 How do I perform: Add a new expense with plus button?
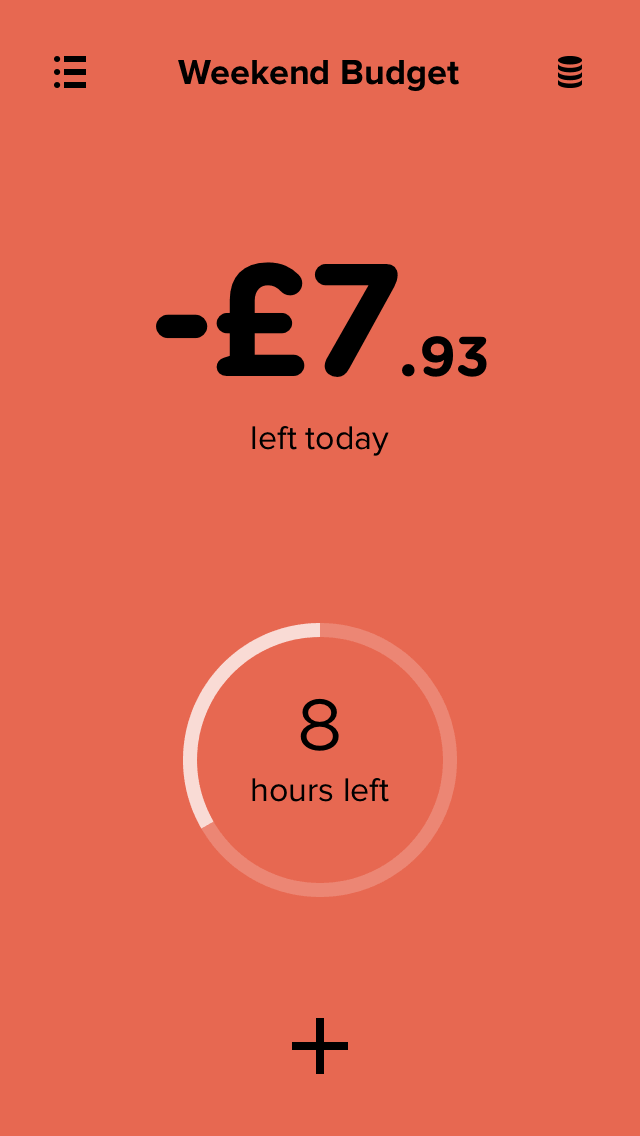click(320, 1046)
